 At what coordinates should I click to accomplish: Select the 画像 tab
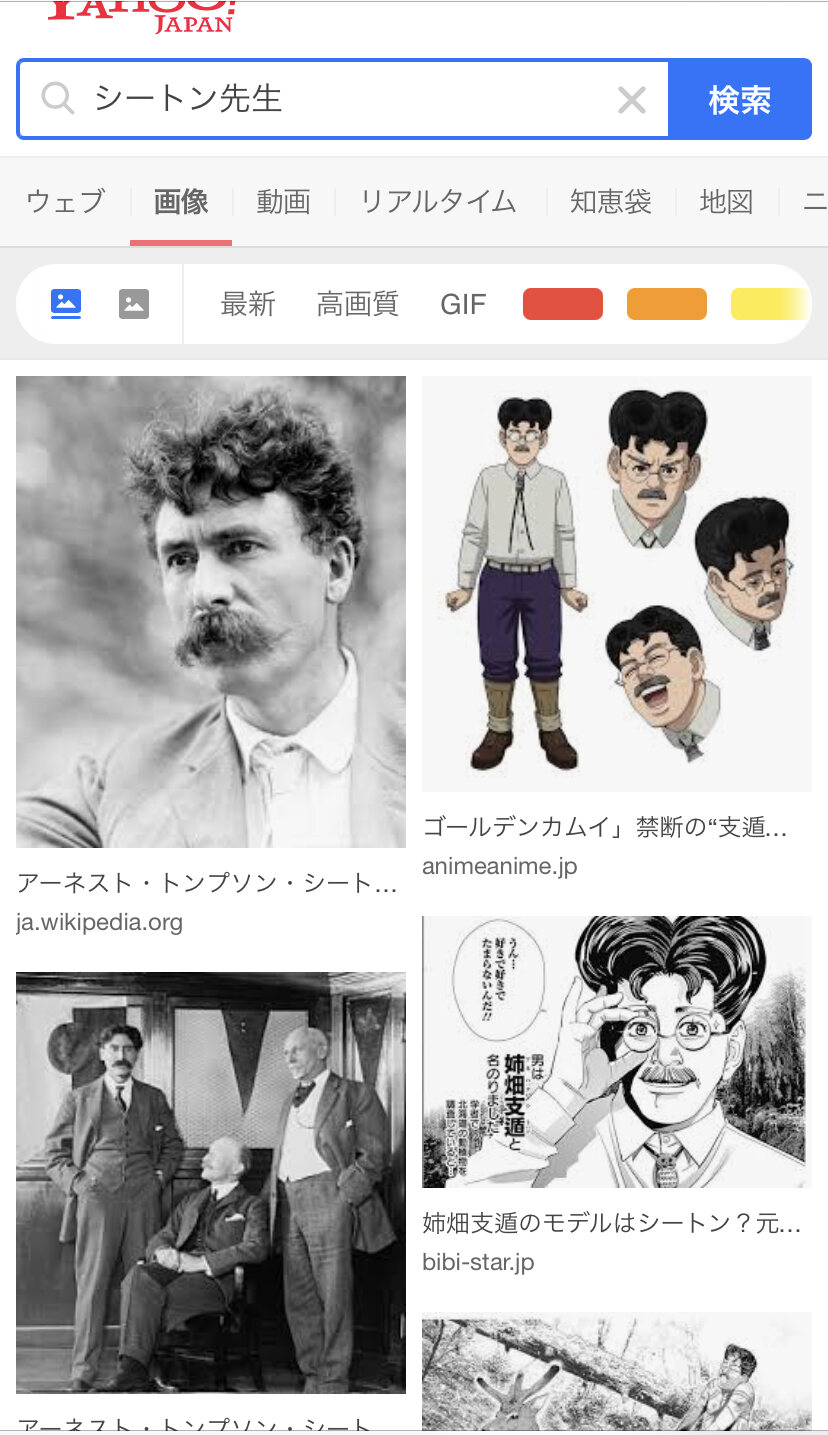[181, 202]
